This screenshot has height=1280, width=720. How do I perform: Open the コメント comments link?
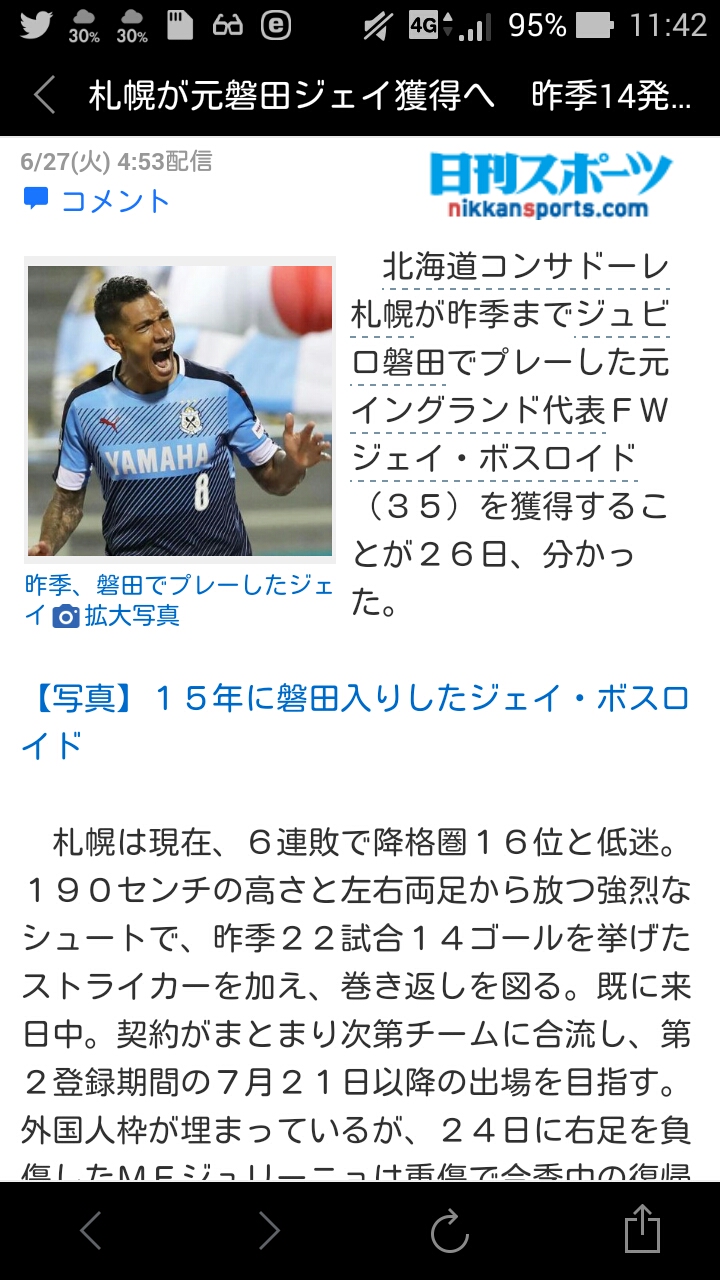tap(97, 200)
